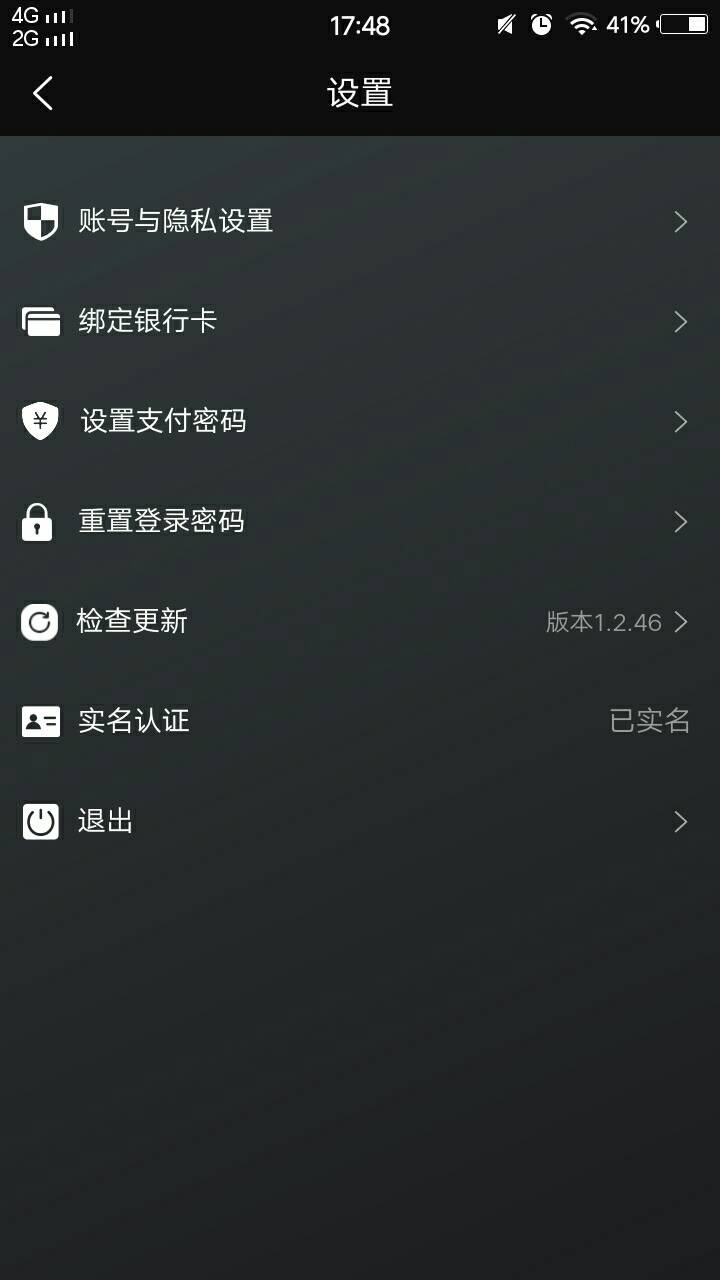Open 设置支付密码 option

(360, 421)
